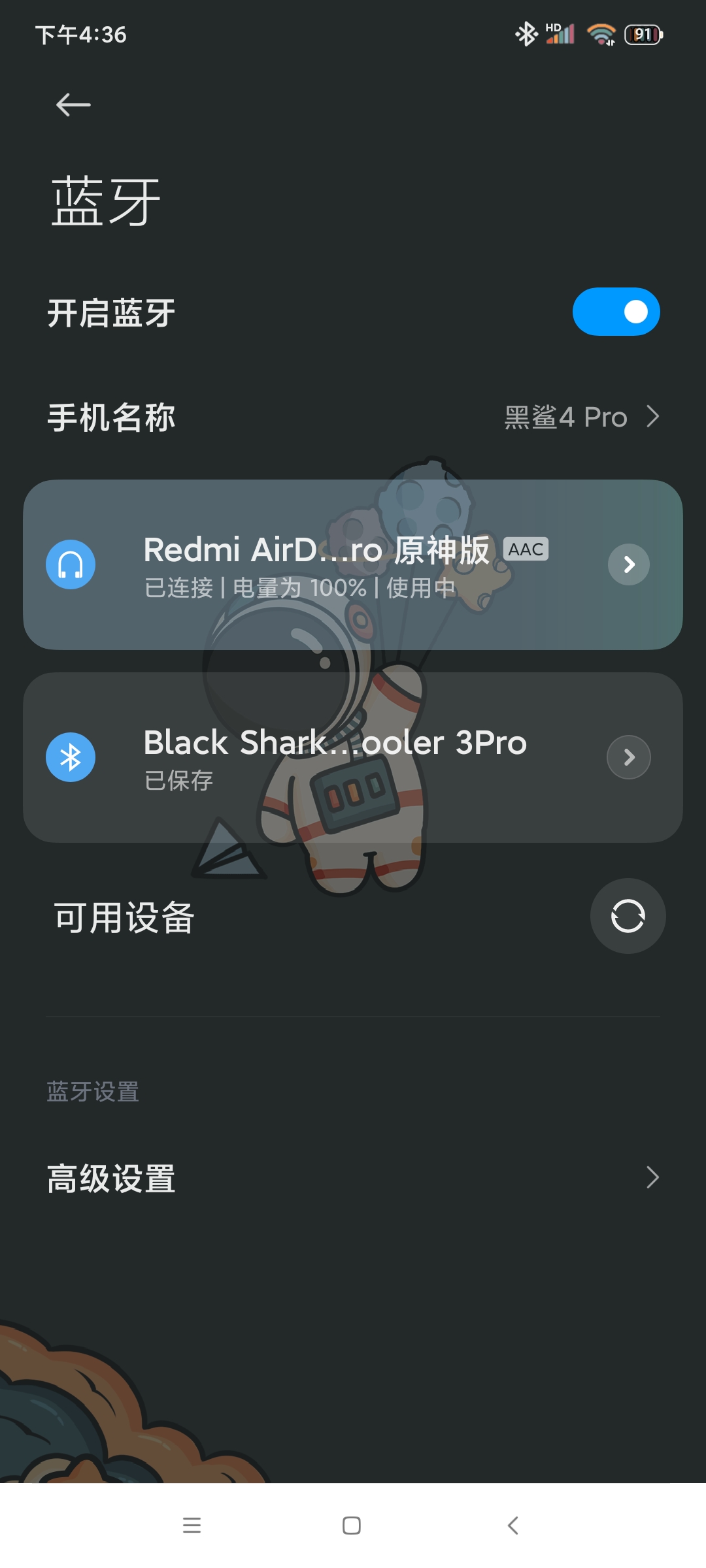This screenshot has width=706, height=1568.
Task: Open 高级设置 advanced settings
Action: coord(353,1178)
